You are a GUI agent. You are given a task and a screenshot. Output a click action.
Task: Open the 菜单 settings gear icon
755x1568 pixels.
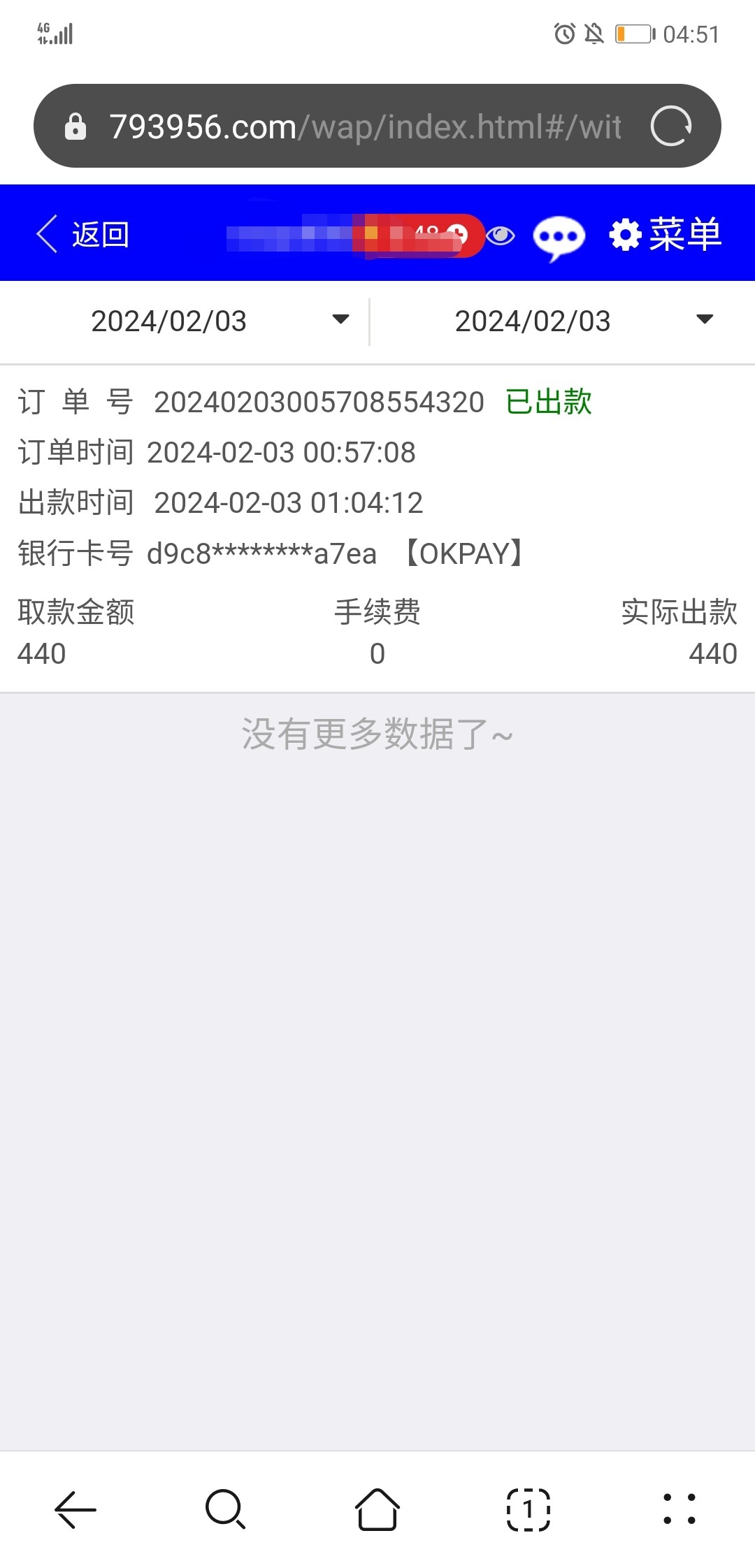point(626,234)
